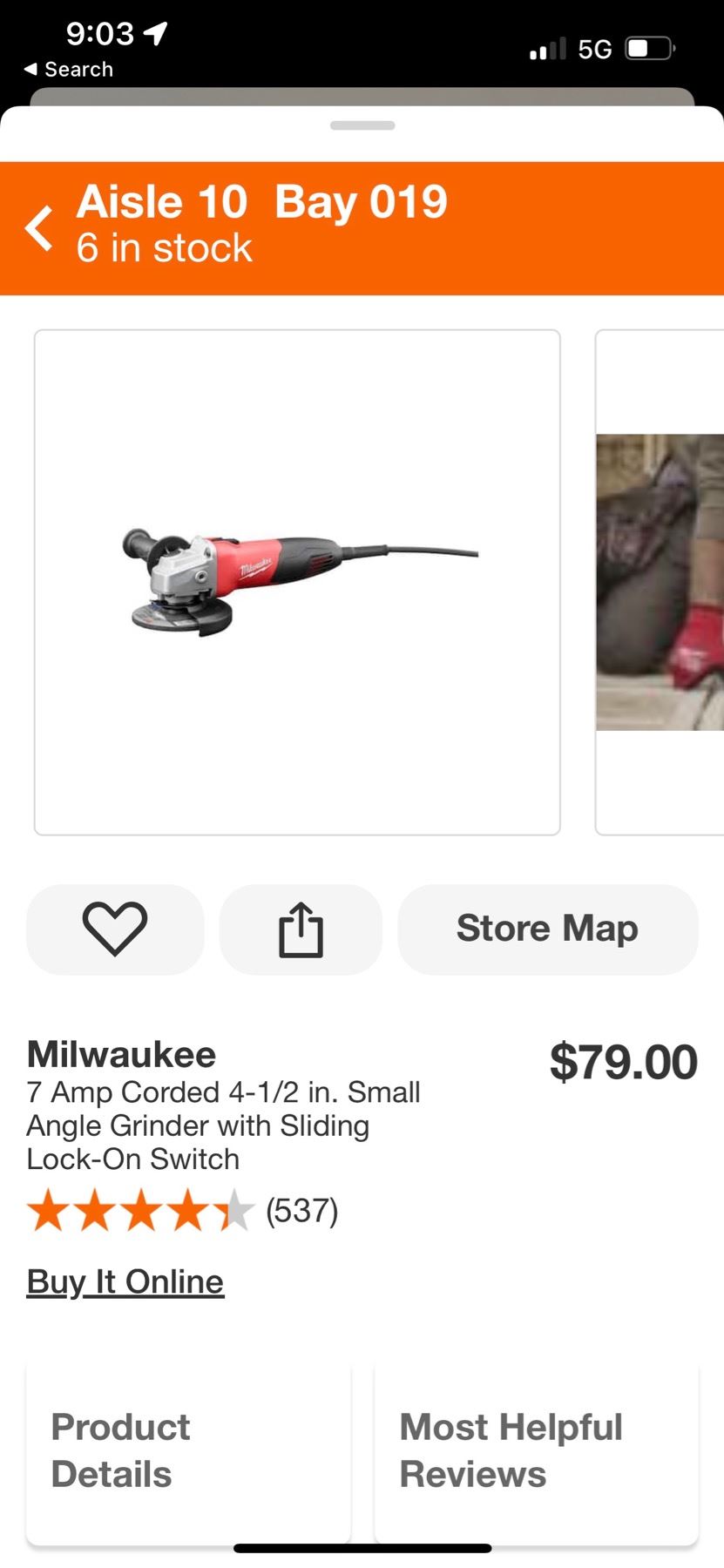
Task: View the second product photo in the carousel
Action: click(x=660, y=582)
